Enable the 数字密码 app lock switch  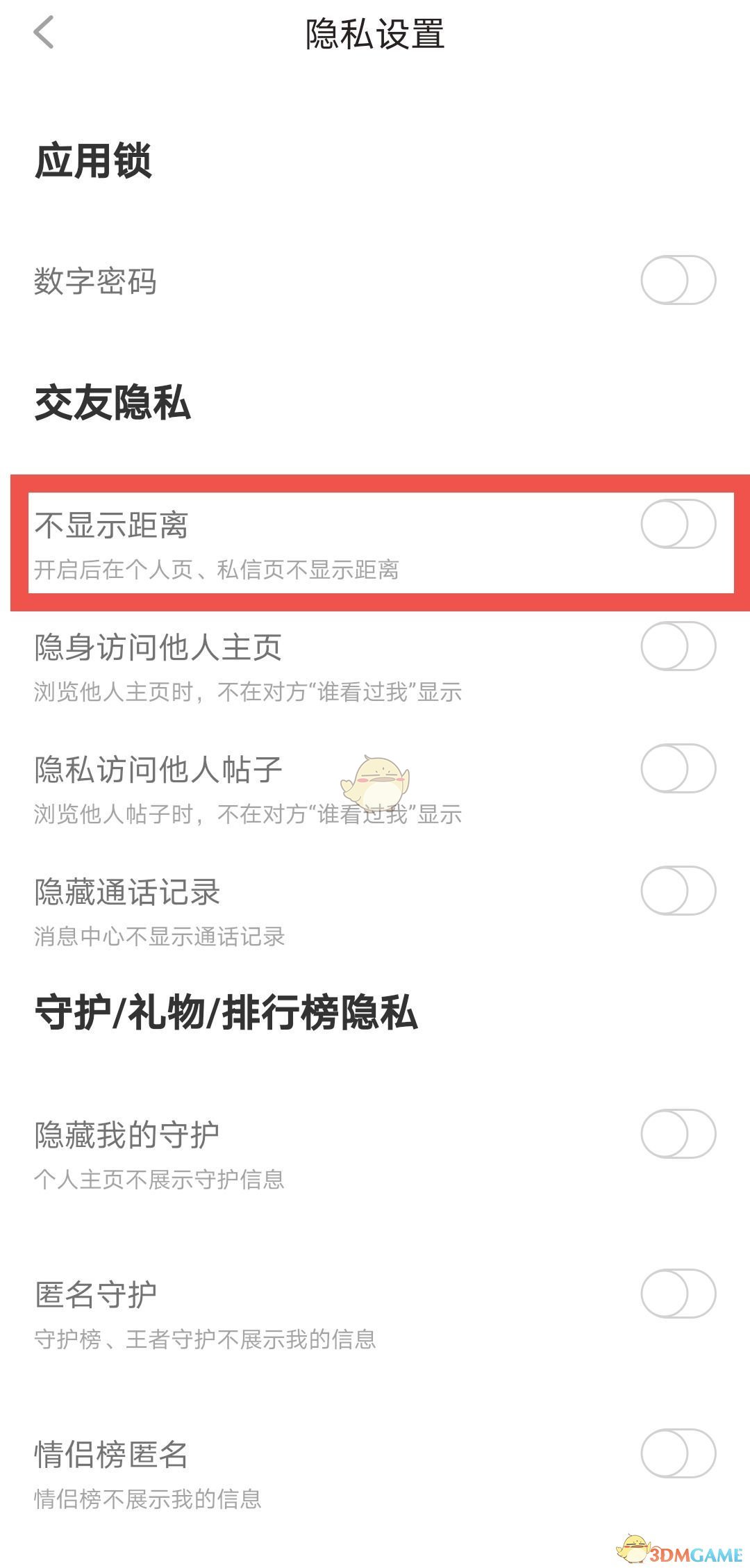tap(678, 281)
